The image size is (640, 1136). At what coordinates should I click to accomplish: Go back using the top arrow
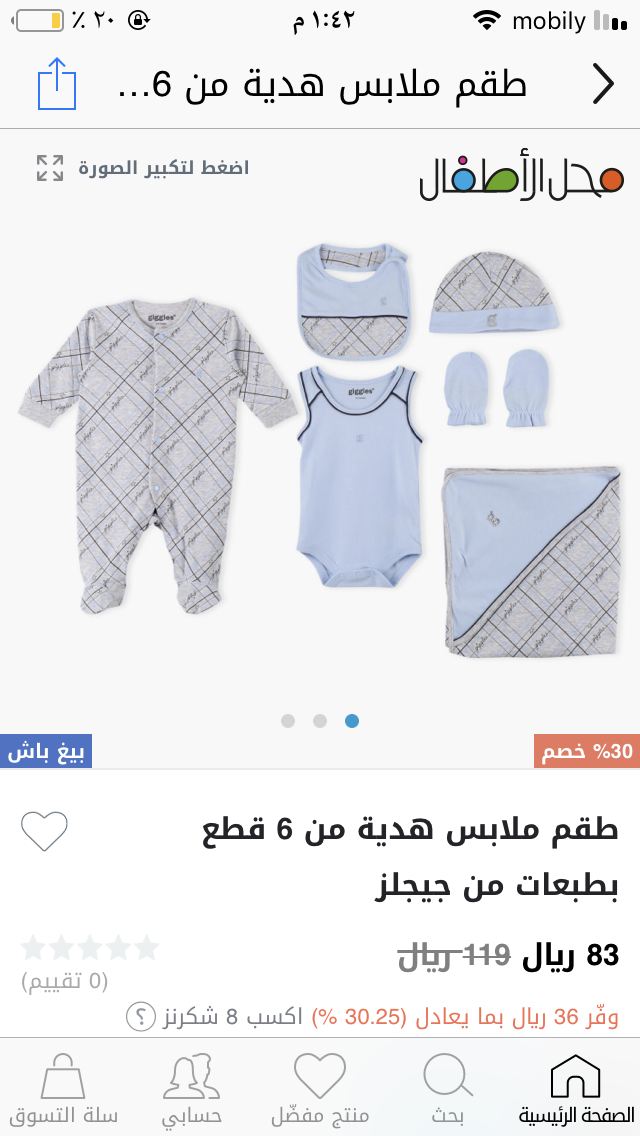(602, 84)
